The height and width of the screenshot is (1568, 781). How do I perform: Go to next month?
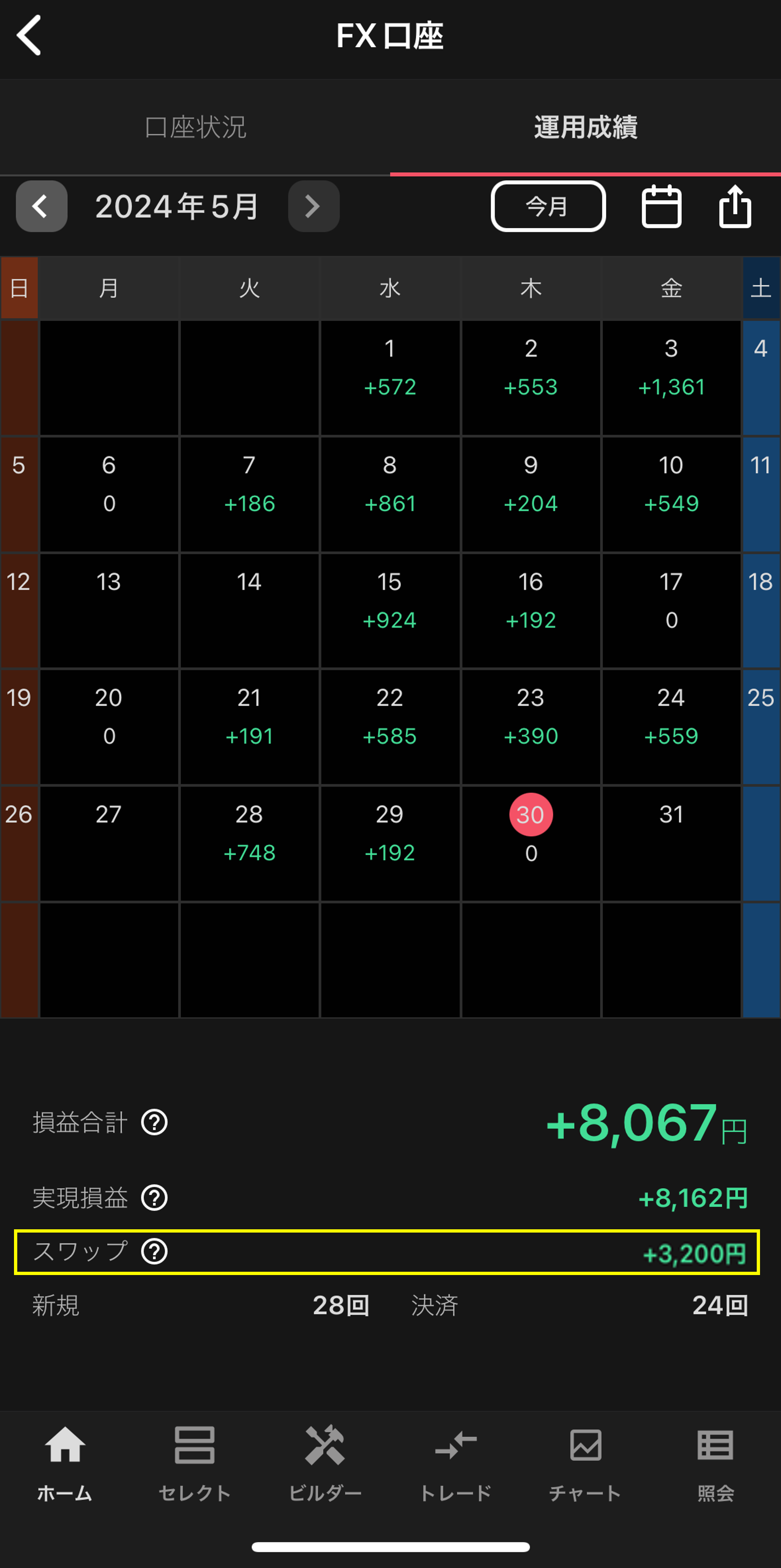point(313,206)
